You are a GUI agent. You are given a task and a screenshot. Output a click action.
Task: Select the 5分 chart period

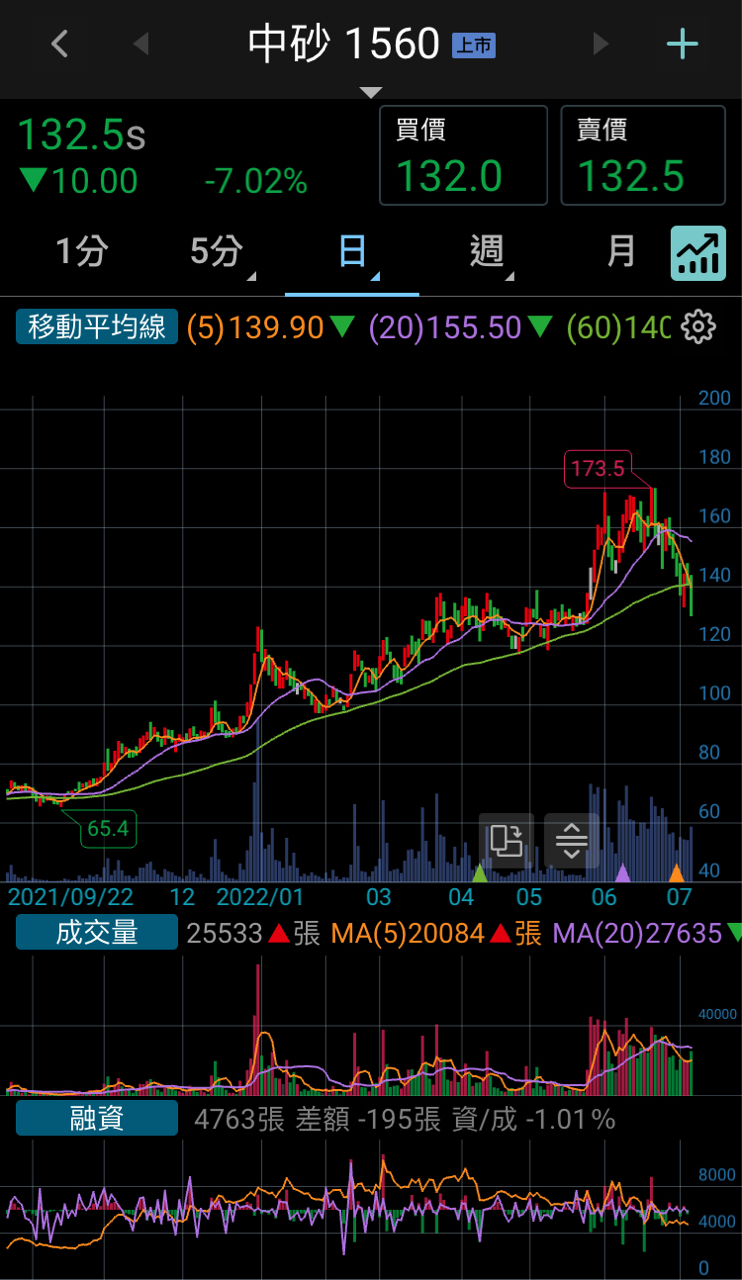(x=217, y=252)
